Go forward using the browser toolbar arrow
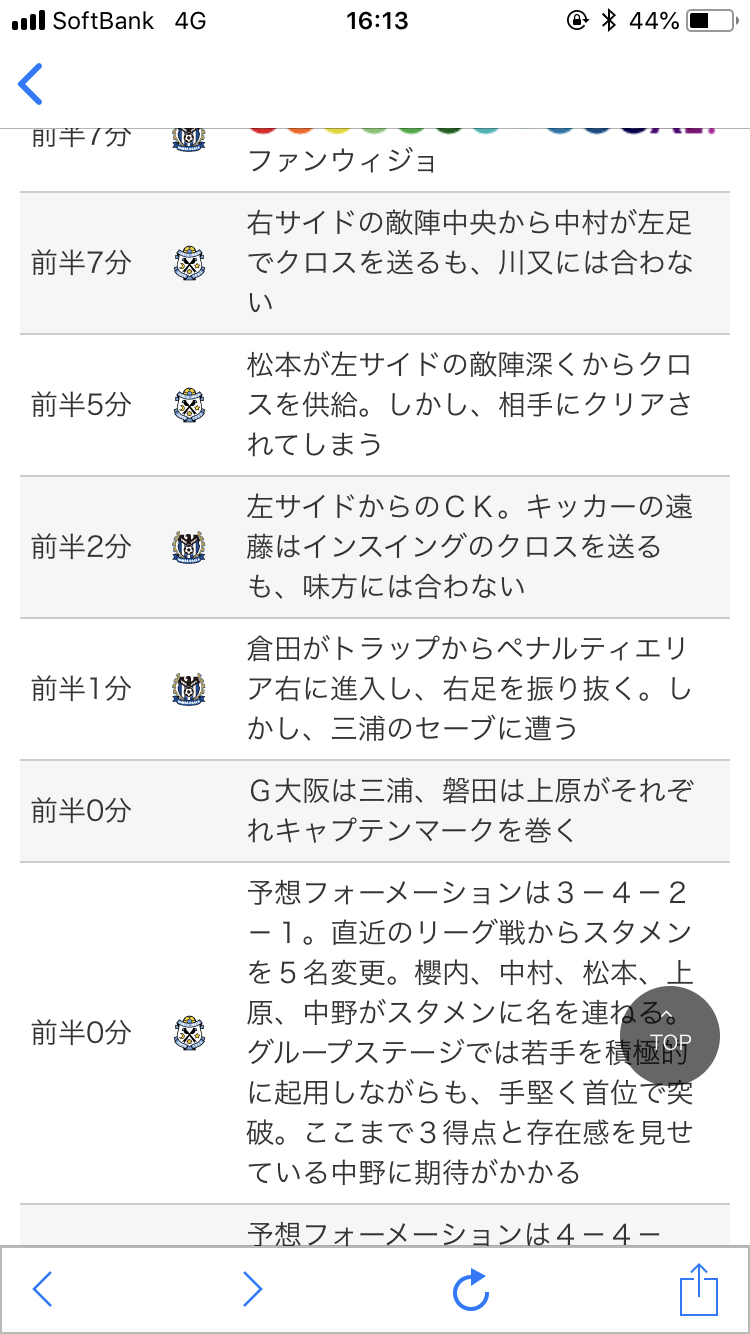The width and height of the screenshot is (750, 1334). coord(252,1290)
